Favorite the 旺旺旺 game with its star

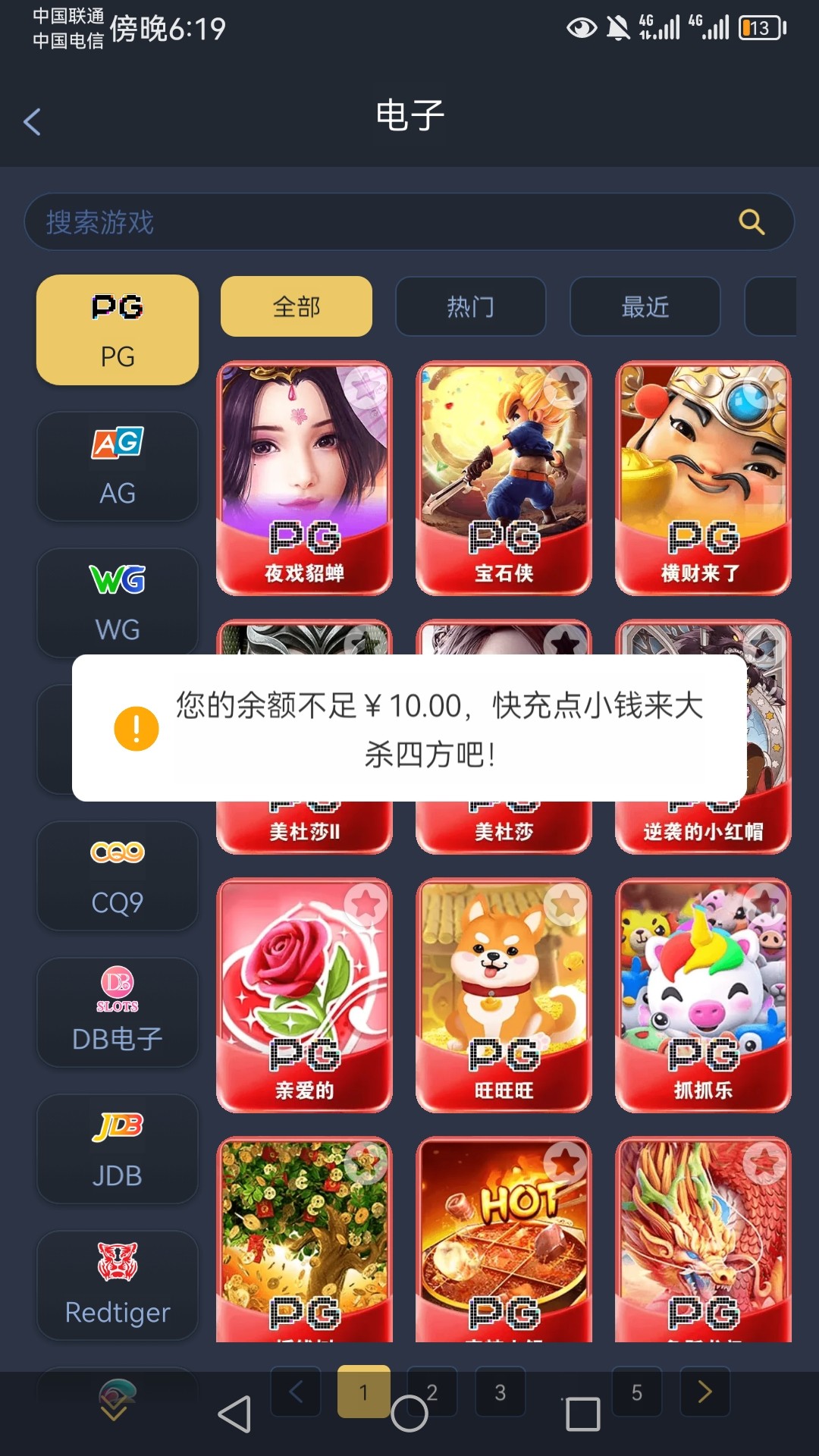point(565,903)
